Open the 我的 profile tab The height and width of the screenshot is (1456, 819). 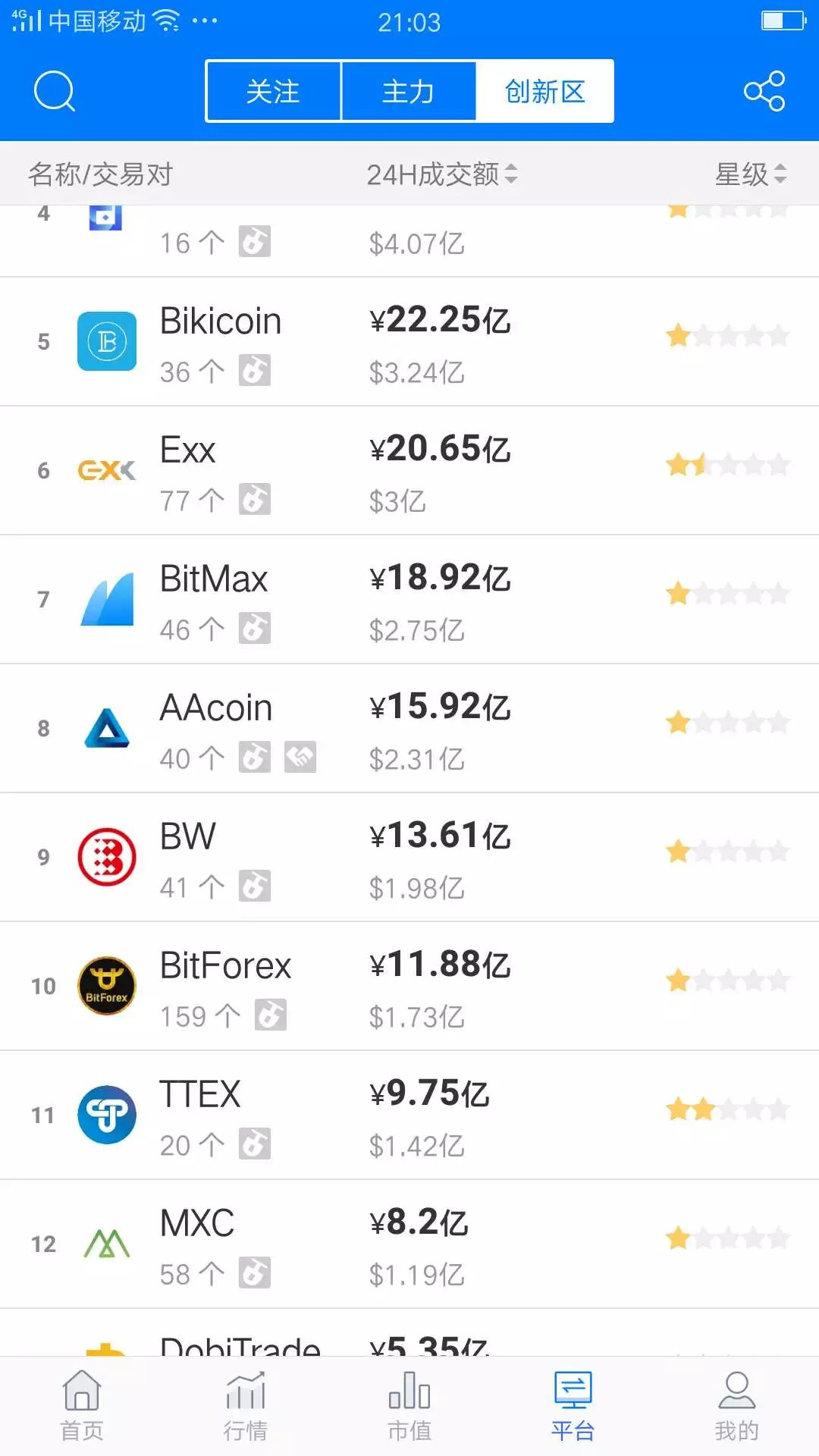[x=737, y=1406]
